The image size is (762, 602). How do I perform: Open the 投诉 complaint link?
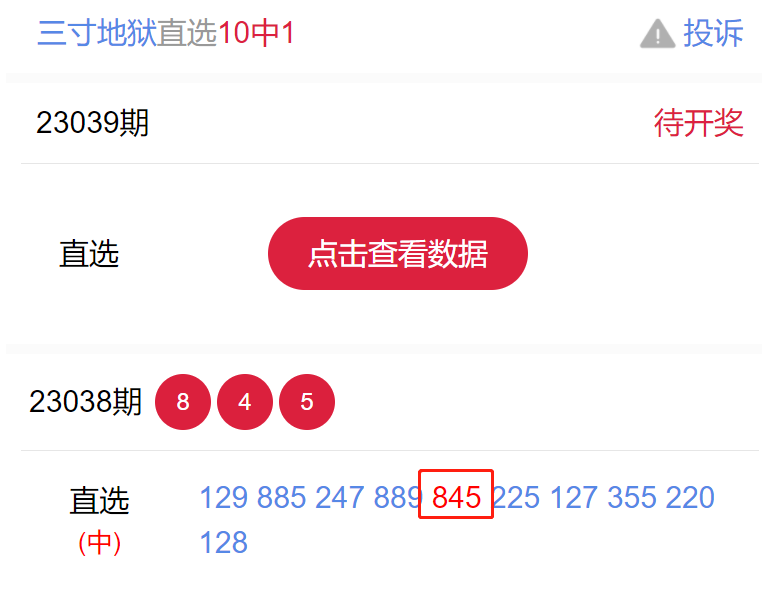(x=712, y=33)
